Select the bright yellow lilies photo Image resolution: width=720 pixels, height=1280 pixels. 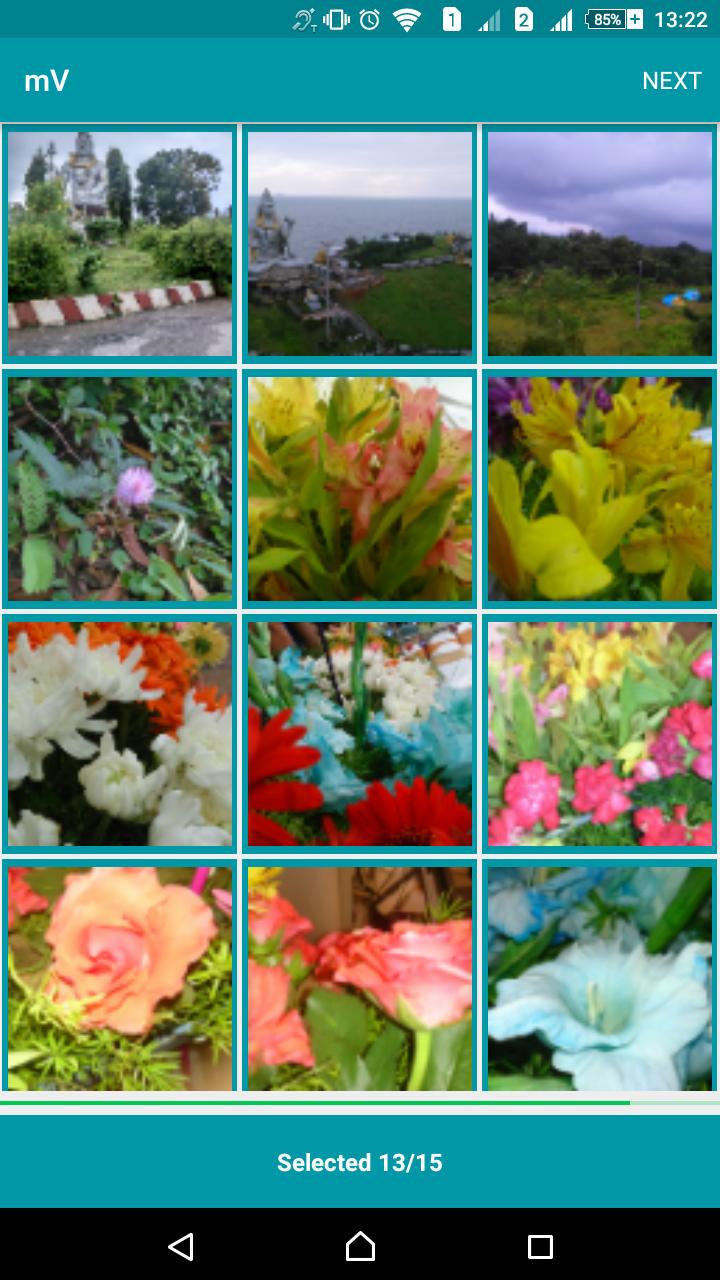coord(600,489)
